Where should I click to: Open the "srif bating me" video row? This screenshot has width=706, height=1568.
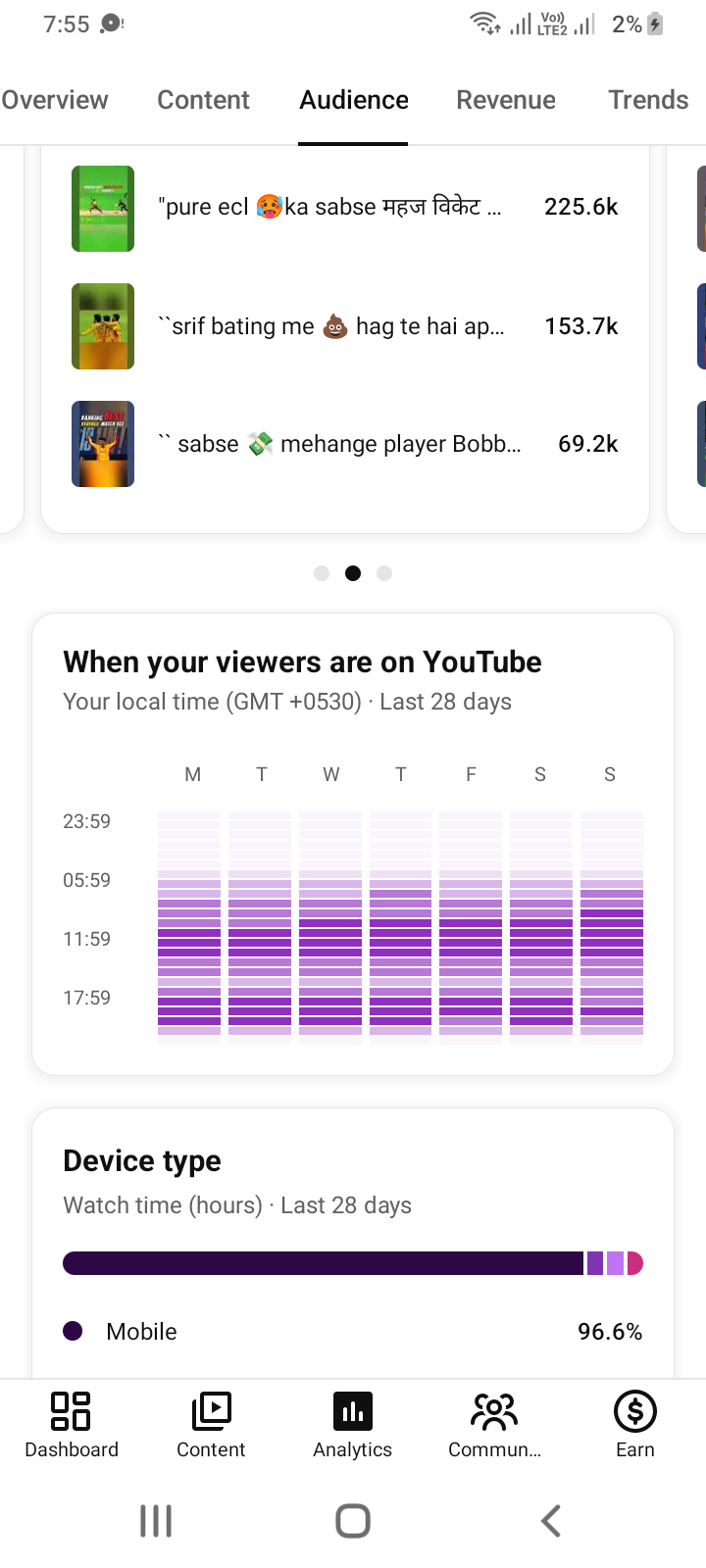[345, 326]
